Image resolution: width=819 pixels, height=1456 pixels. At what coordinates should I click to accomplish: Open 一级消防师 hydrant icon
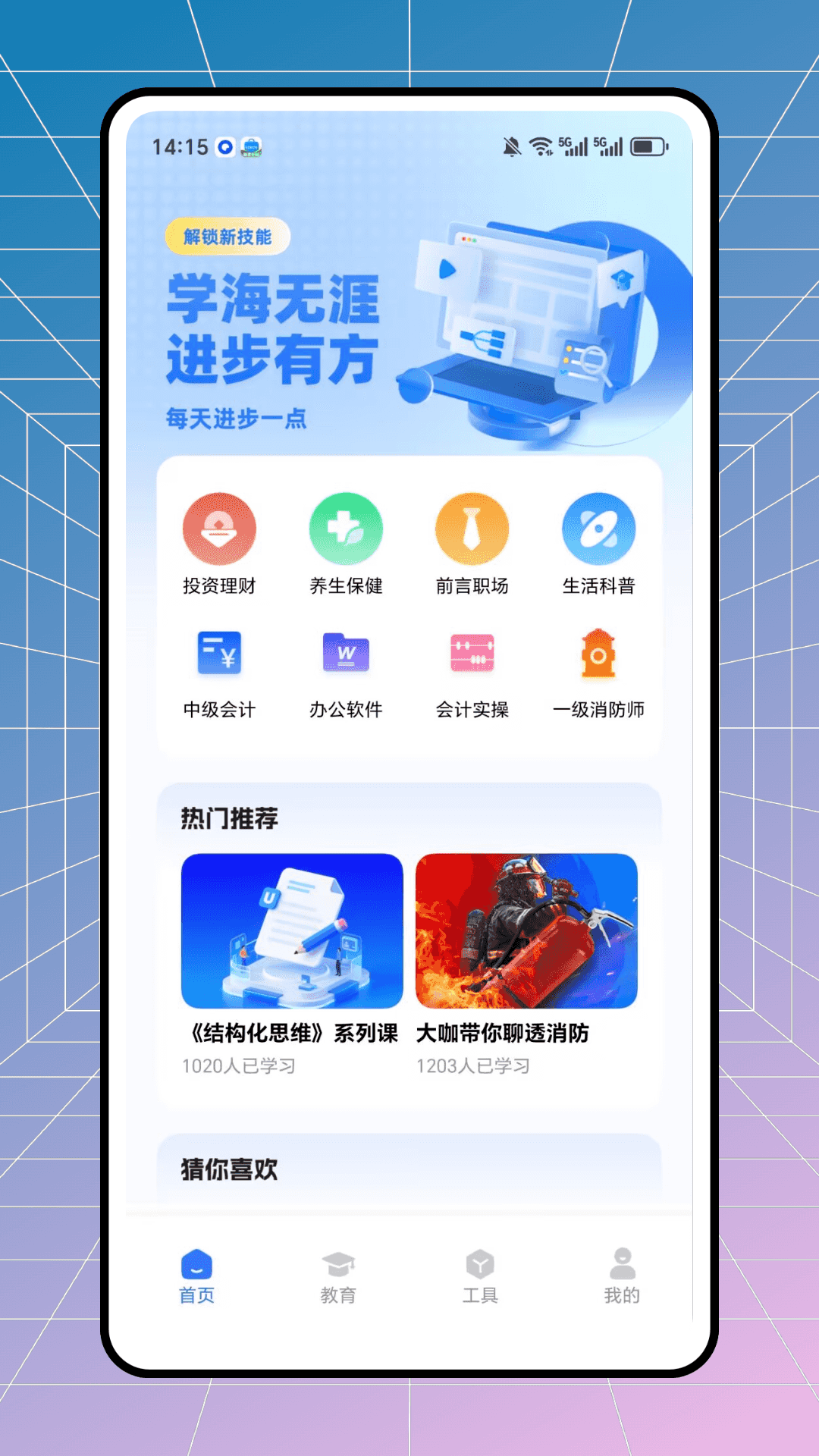click(599, 654)
